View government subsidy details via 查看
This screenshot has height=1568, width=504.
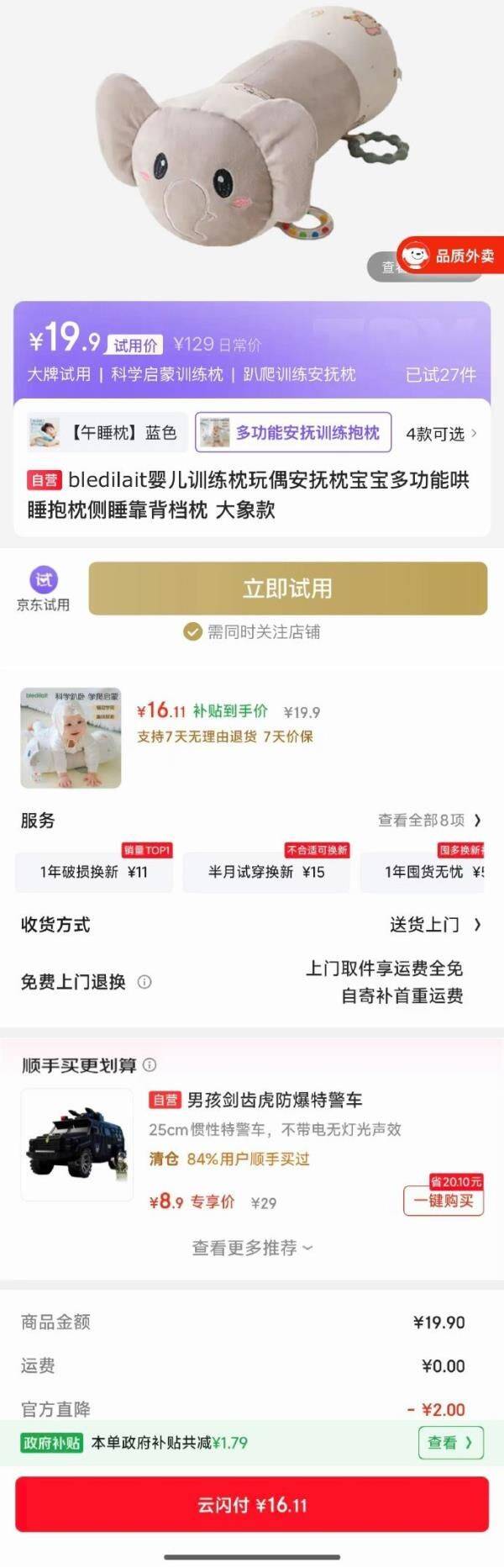[449, 1443]
